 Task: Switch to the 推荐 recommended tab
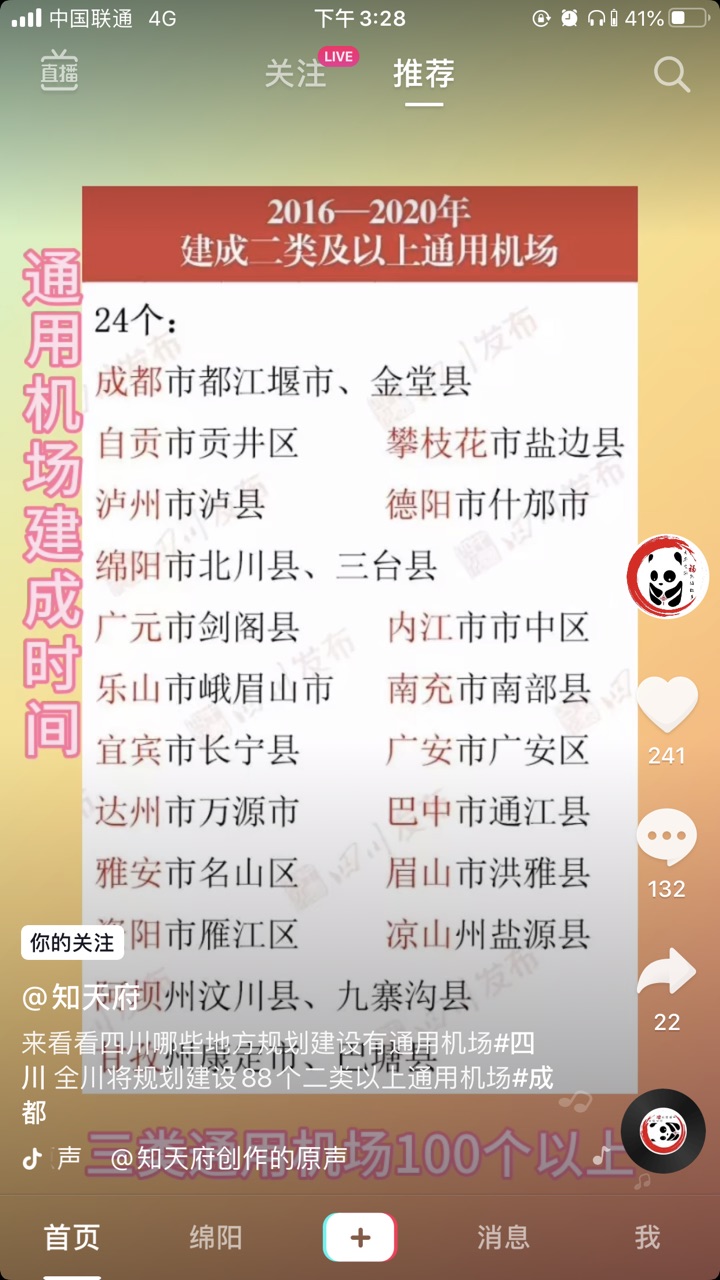click(x=423, y=73)
